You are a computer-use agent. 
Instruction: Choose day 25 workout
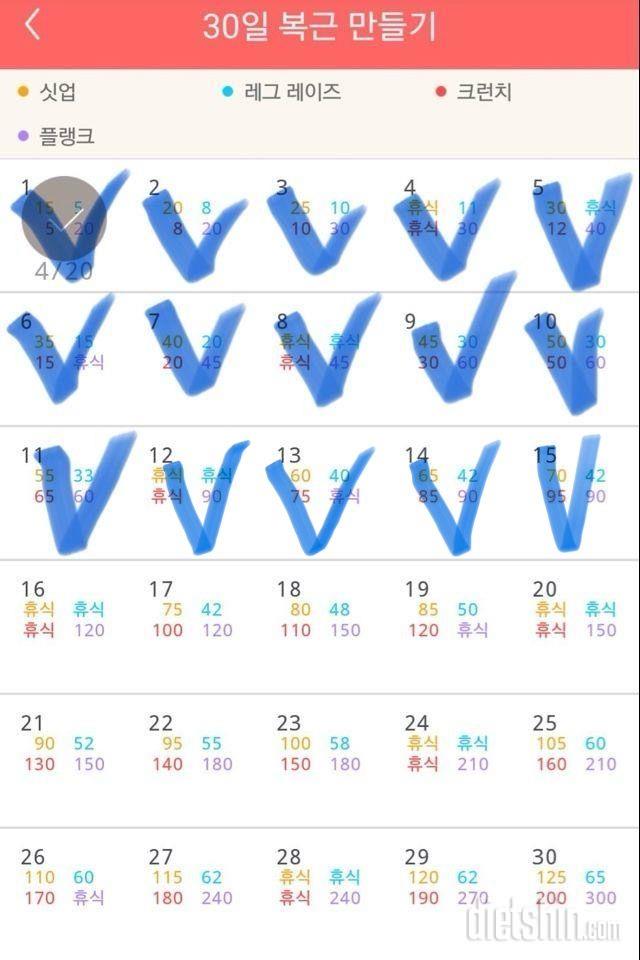click(576, 755)
